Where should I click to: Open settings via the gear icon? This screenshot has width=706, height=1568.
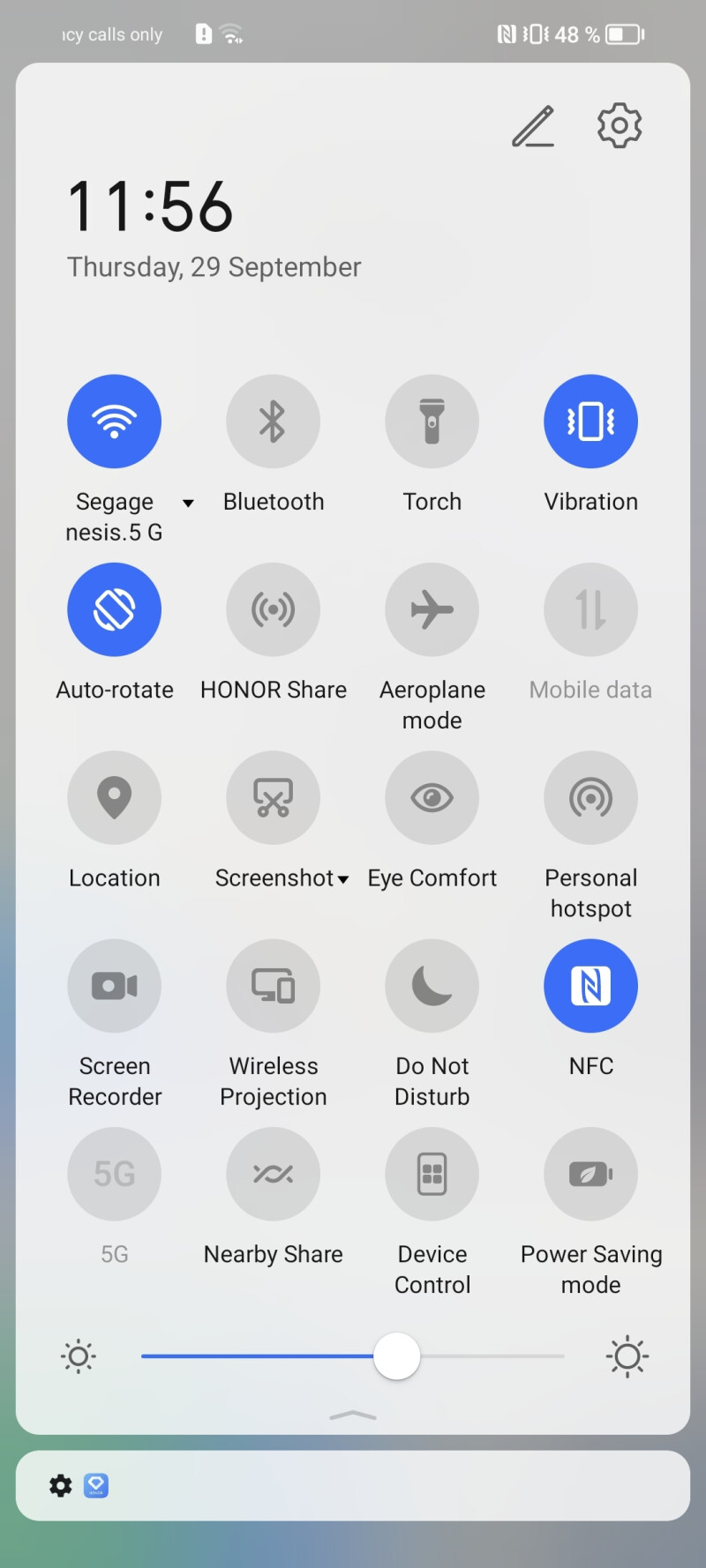pos(620,126)
